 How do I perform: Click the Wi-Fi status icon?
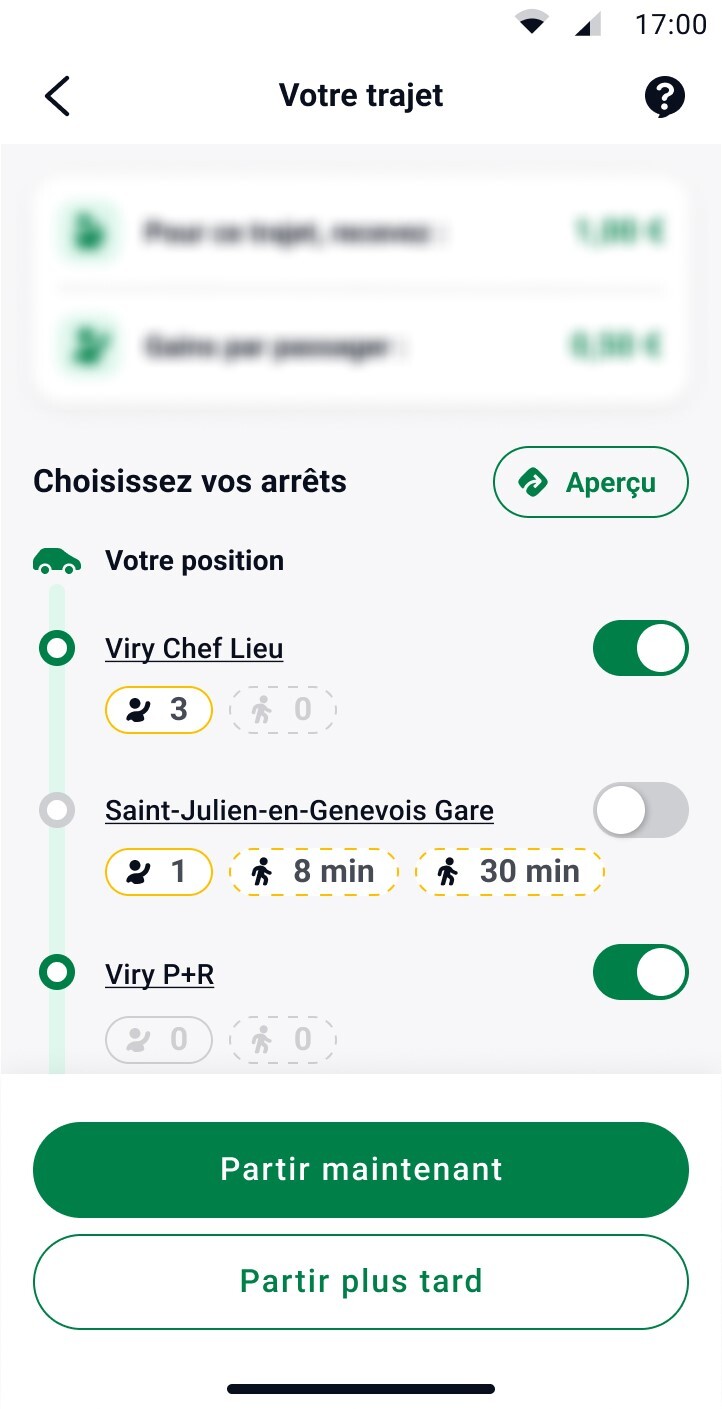click(531, 22)
